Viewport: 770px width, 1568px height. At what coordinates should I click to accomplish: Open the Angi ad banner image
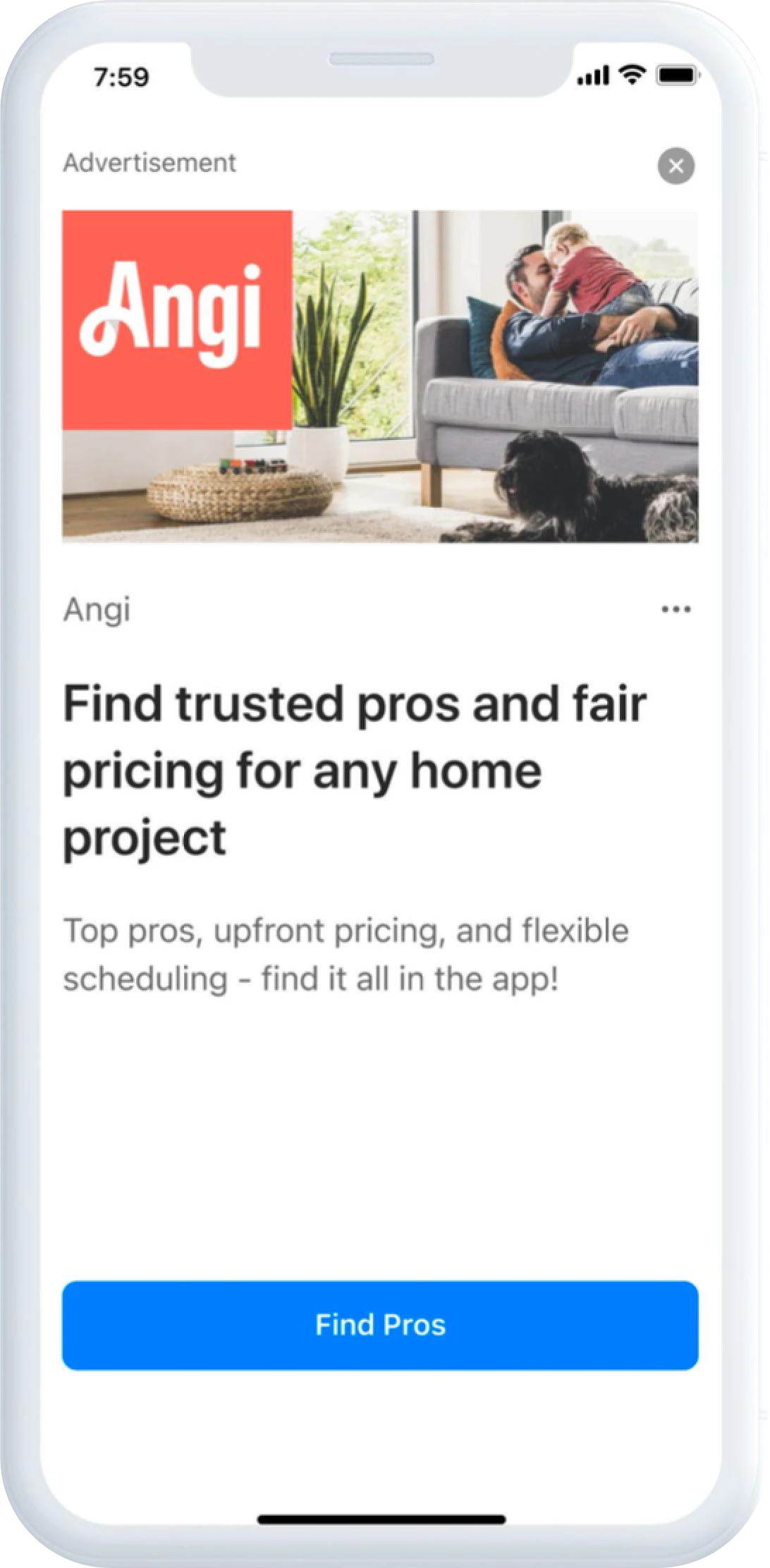tap(380, 376)
